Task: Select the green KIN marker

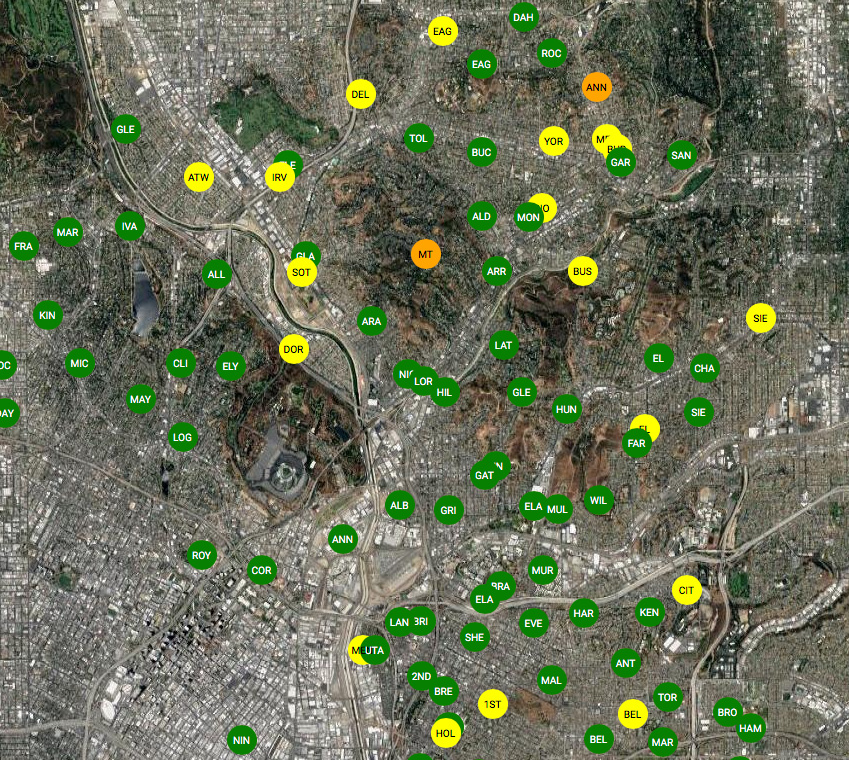Action: (48, 316)
